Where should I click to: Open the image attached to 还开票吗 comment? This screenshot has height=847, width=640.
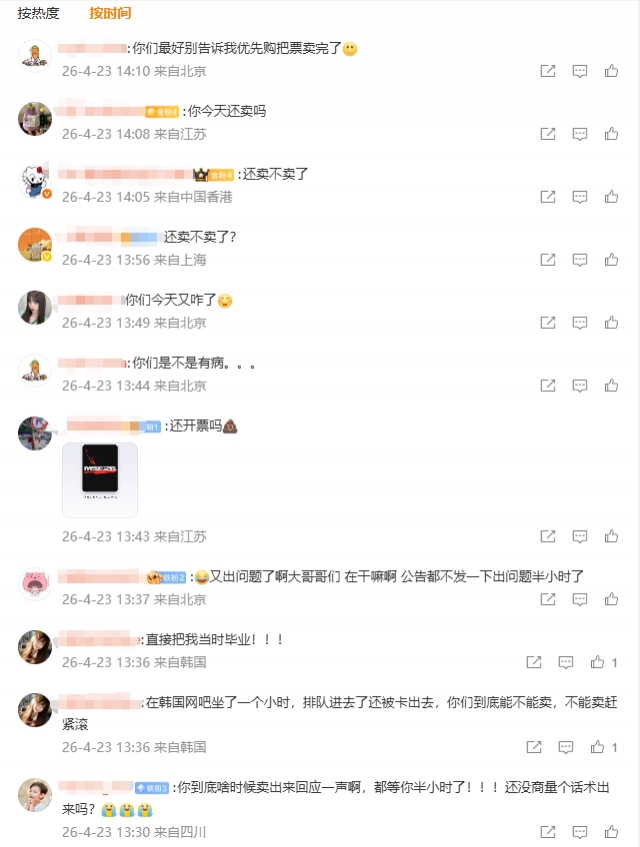[100, 480]
